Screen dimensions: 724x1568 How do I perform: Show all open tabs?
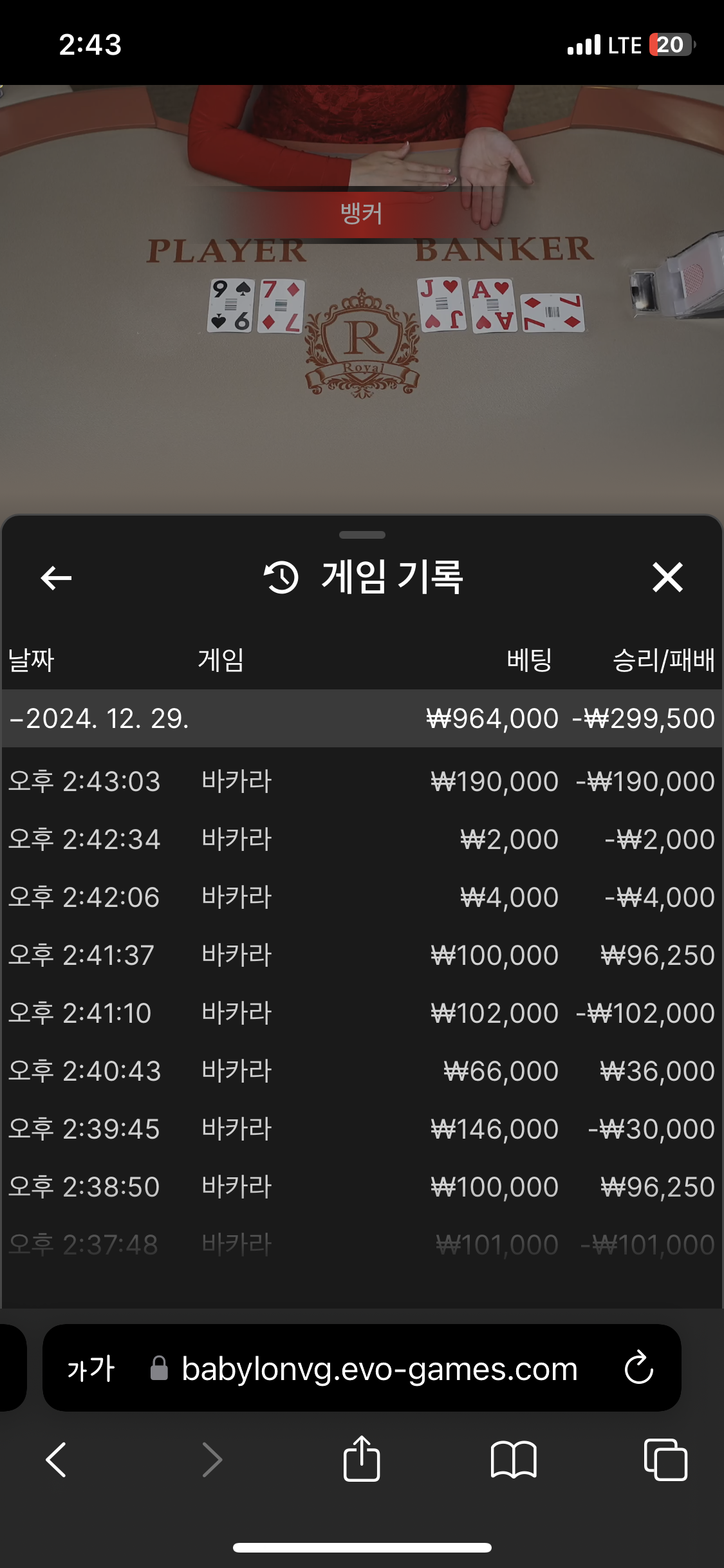[x=665, y=1459]
